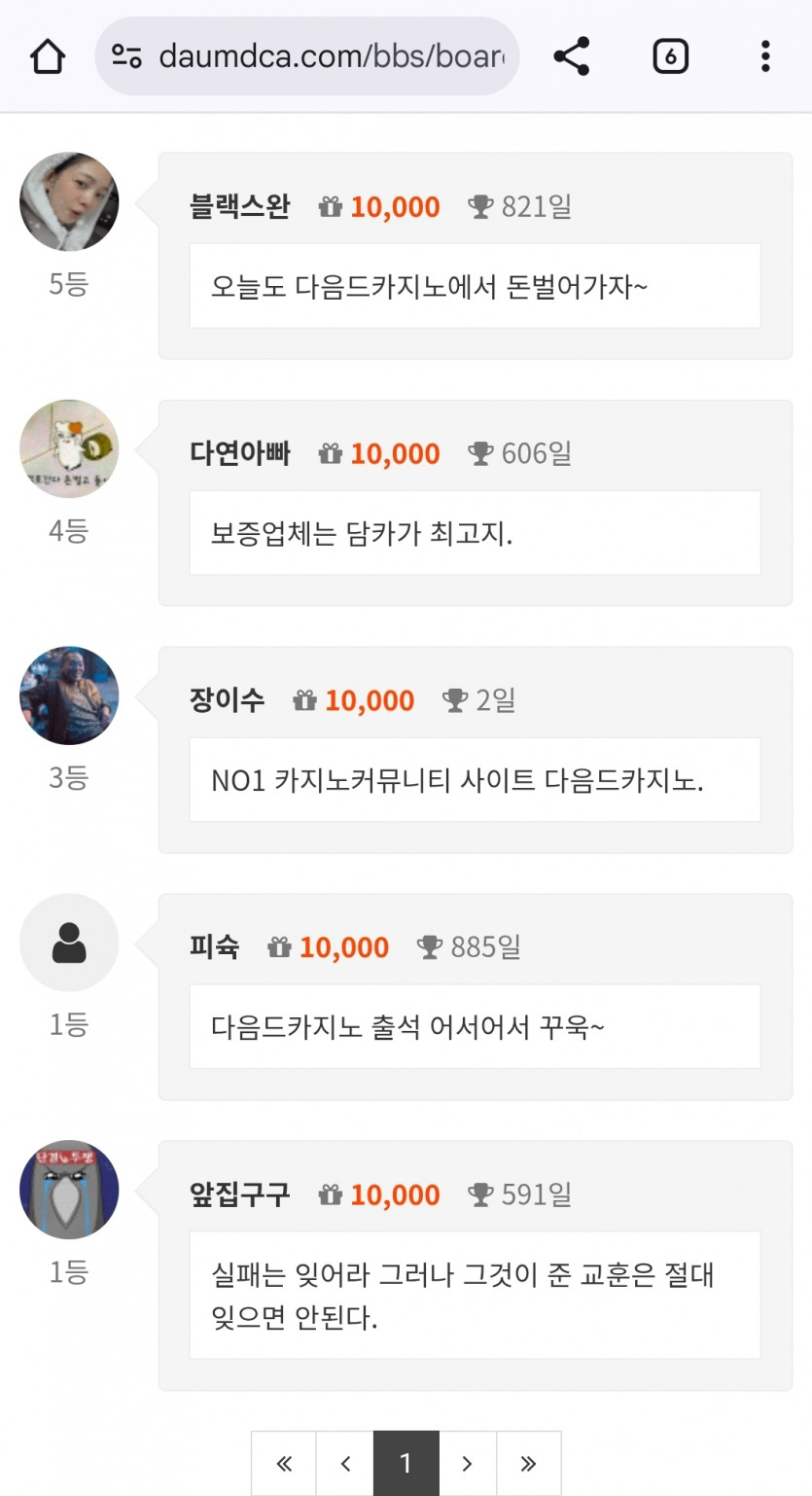Image resolution: width=812 pixels, height=1496 pixels.
Task: Tap the gift icon next to 앞집구구
Action: [331, 1194]
